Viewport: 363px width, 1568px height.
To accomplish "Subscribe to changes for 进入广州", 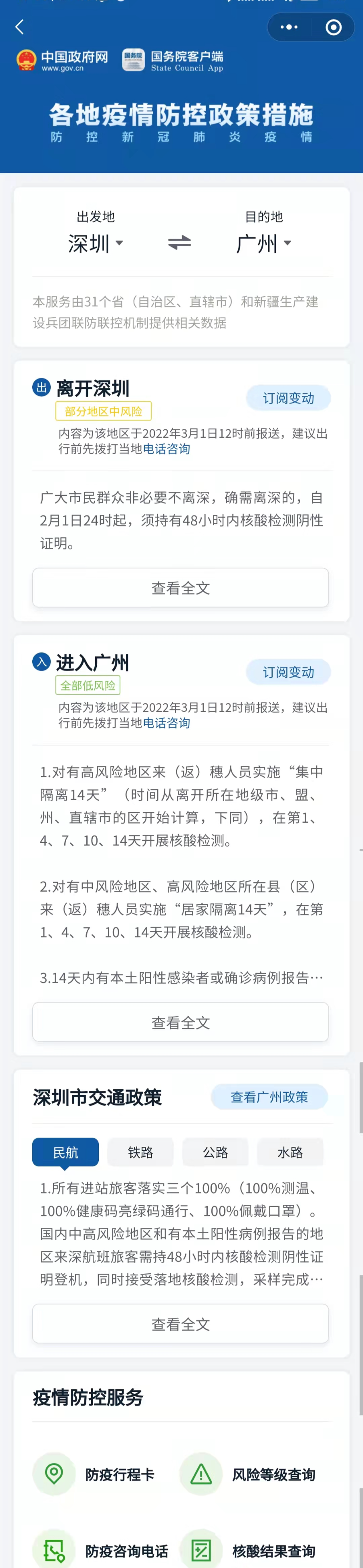I will tap(288, 672).
